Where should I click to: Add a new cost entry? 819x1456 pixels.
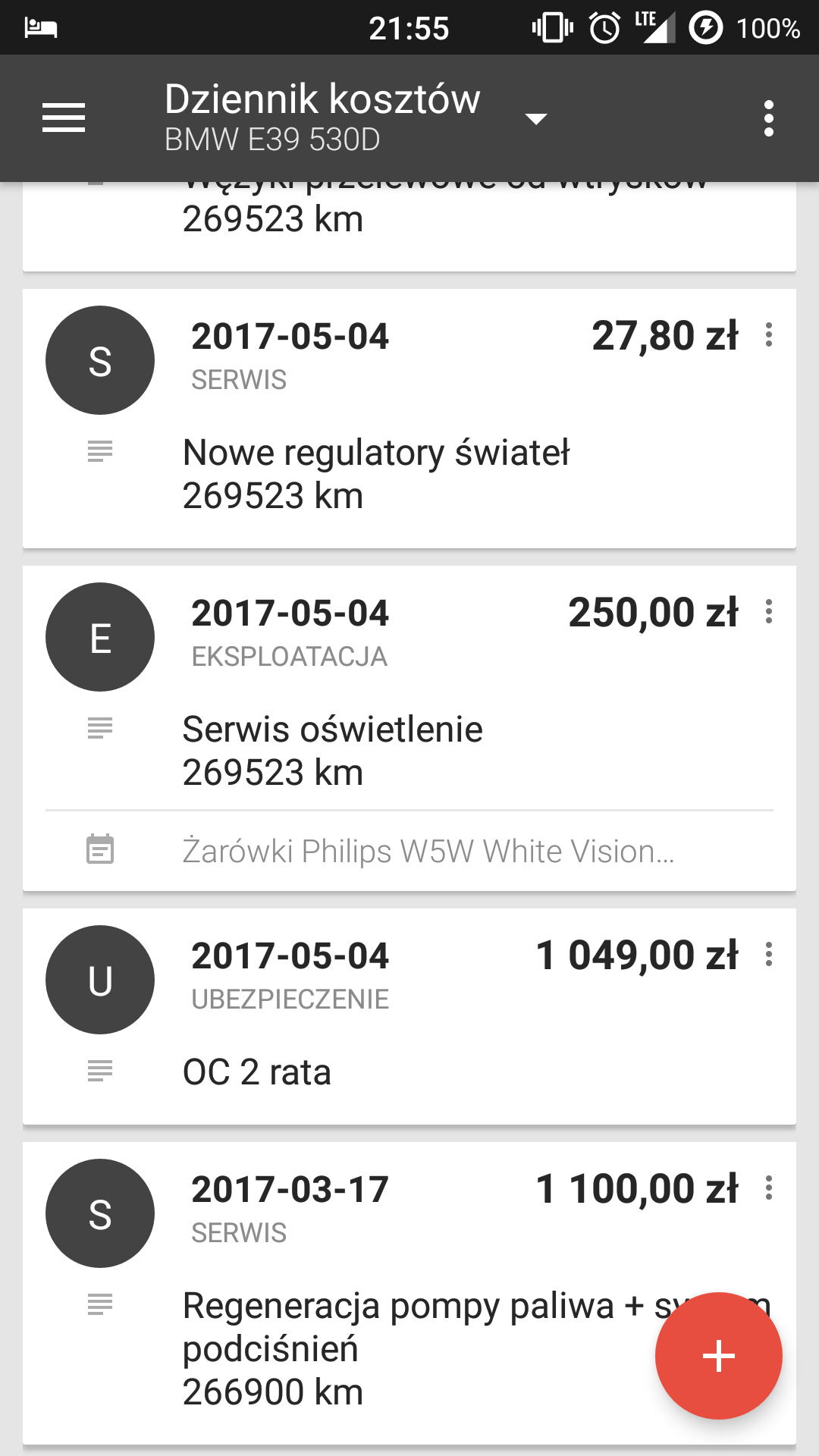[718, 1355]
